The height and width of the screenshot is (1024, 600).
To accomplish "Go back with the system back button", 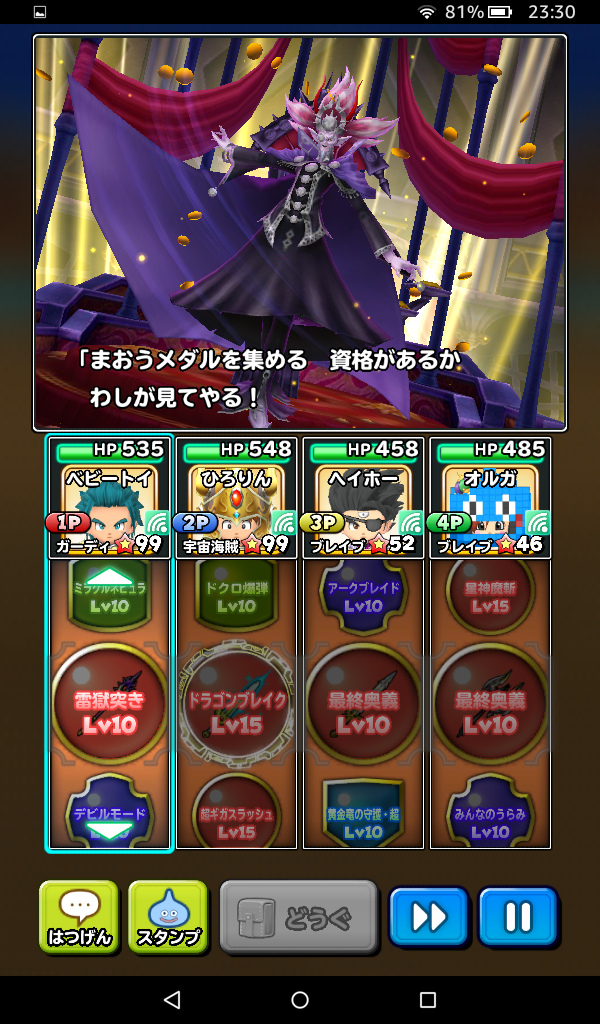I will [172, 1000].
